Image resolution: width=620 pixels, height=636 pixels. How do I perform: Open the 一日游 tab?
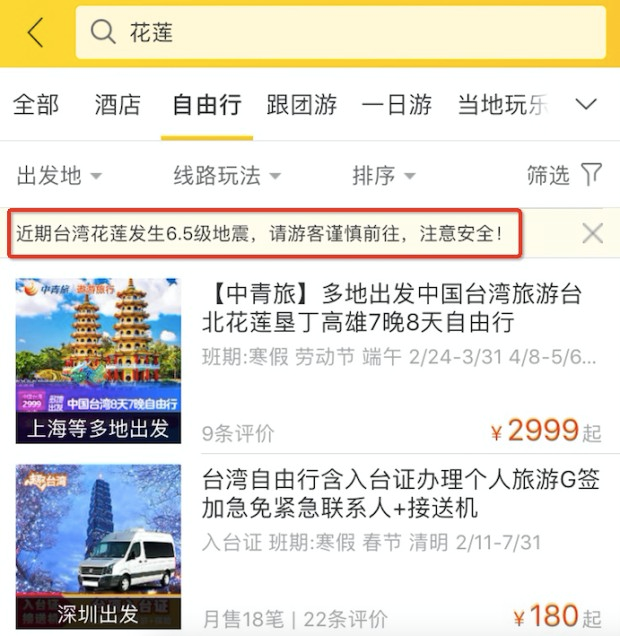[x=396, y=104]
